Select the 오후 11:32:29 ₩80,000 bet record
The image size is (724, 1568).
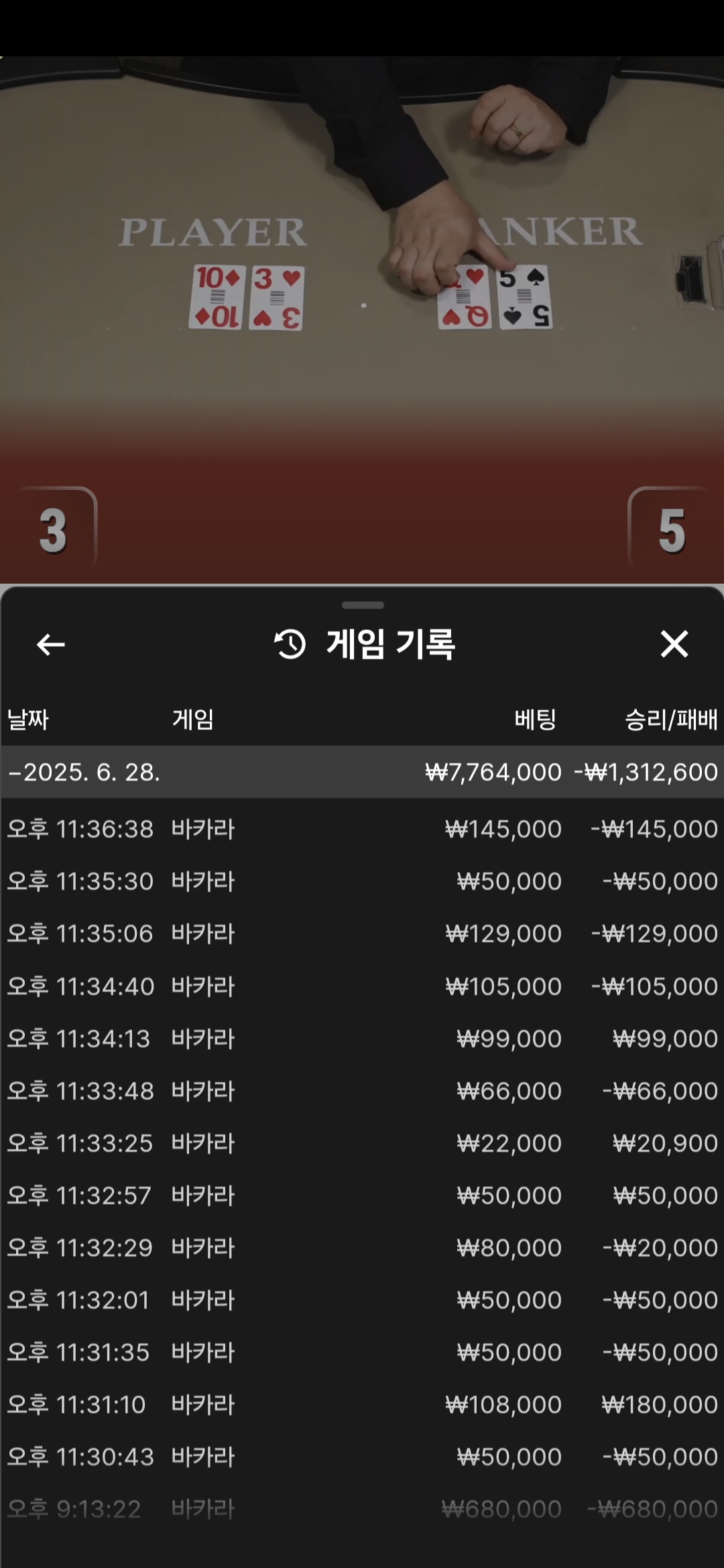coord(362,1247)
